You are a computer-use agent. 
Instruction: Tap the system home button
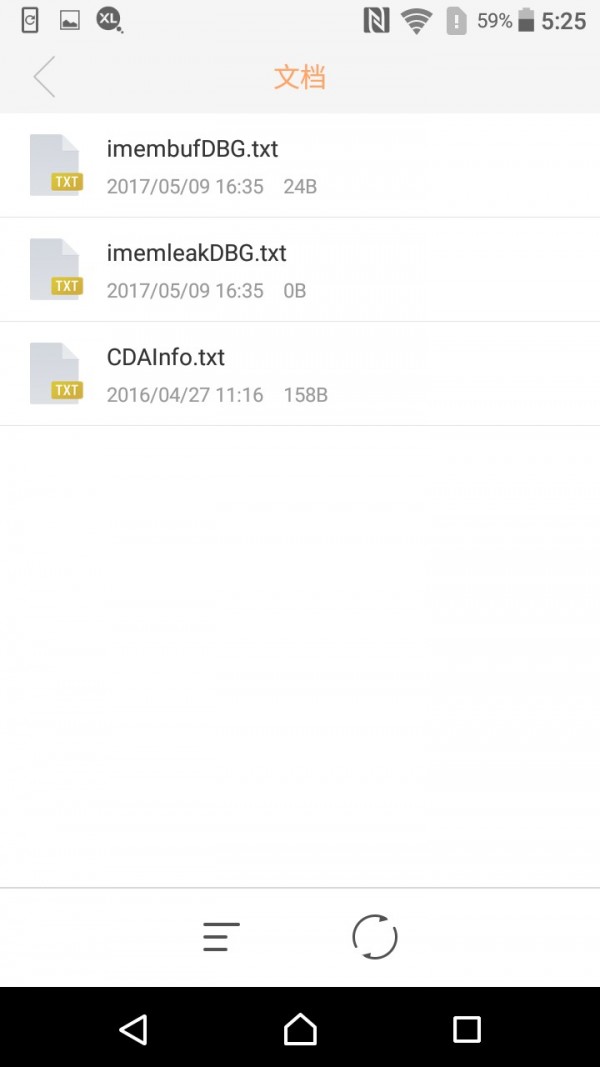300,1029
